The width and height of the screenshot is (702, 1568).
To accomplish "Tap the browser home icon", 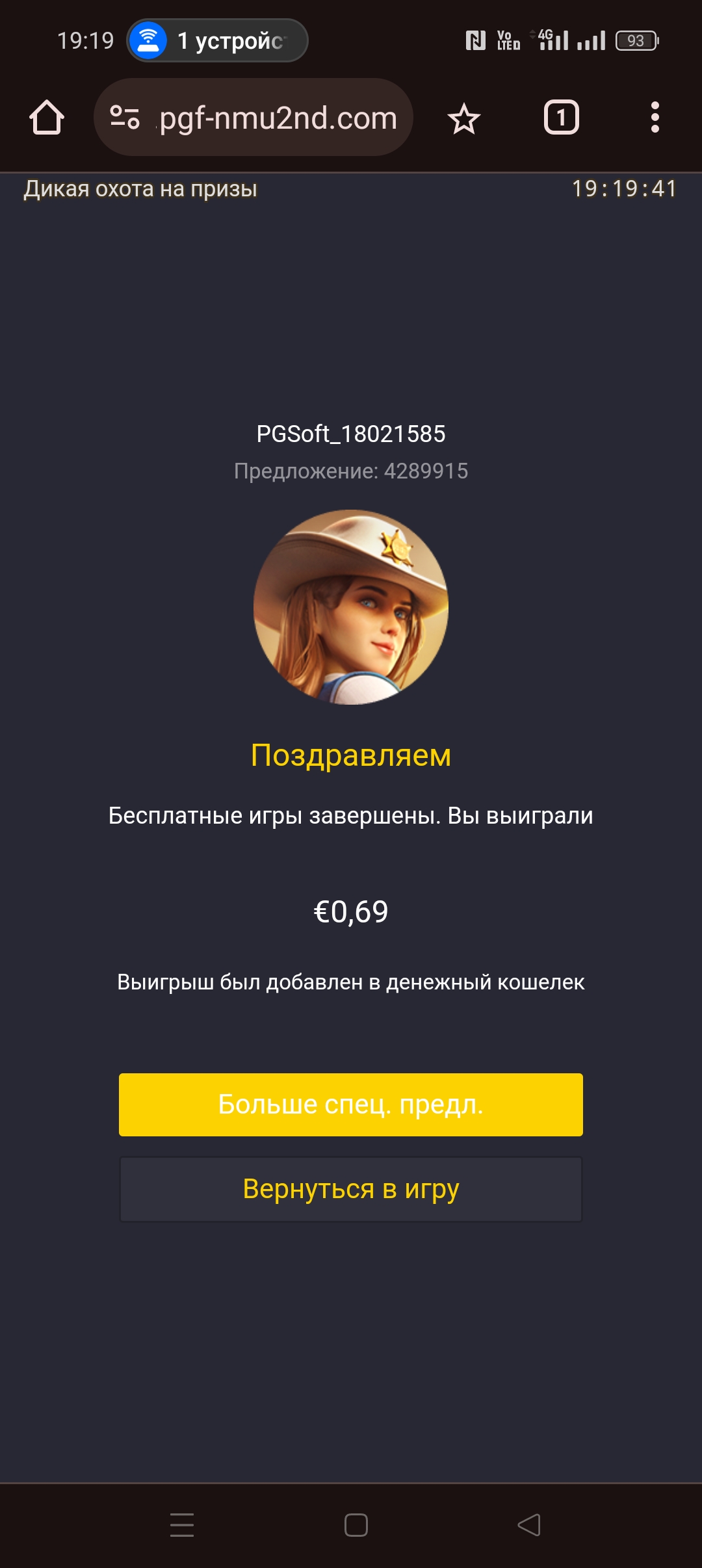I will 47,118.
